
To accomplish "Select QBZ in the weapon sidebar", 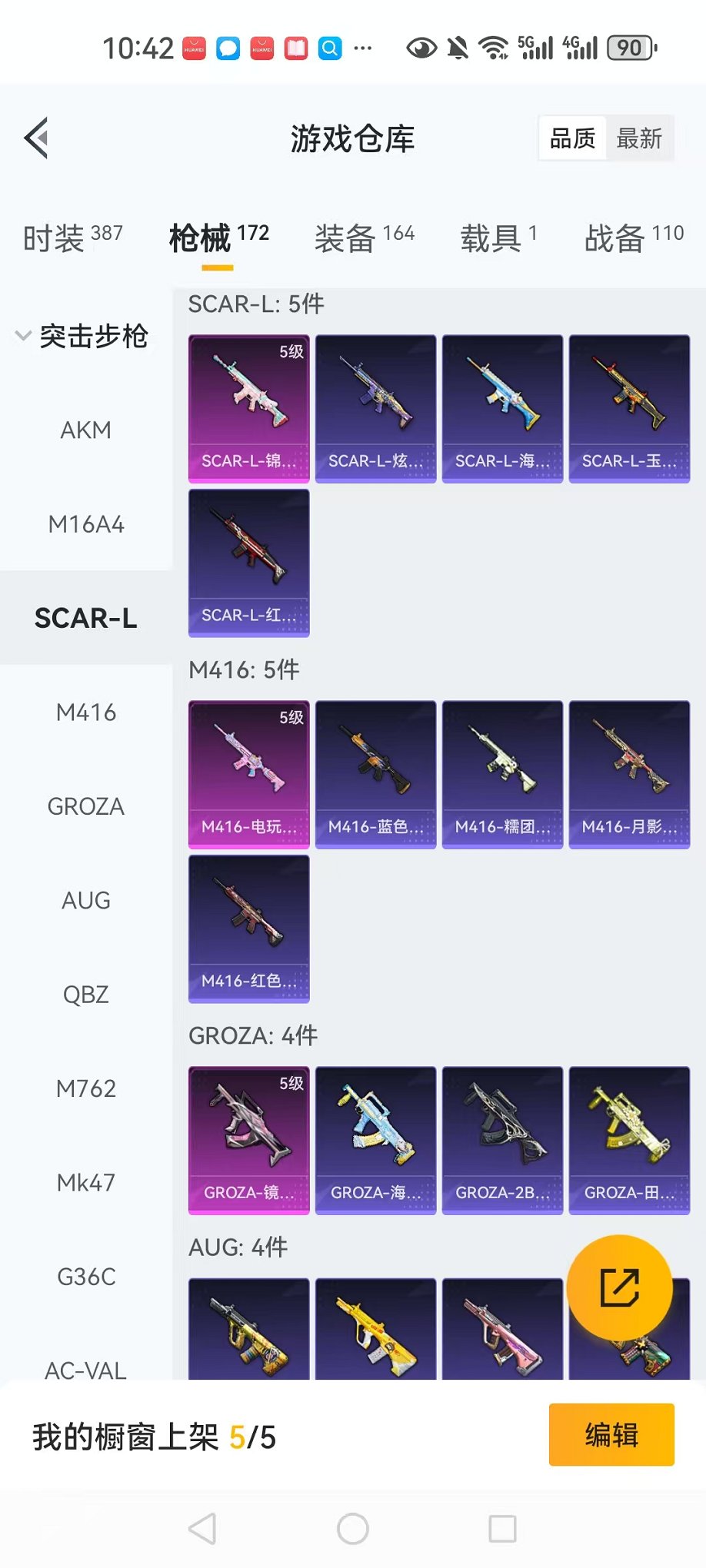I will pos(85,995).
